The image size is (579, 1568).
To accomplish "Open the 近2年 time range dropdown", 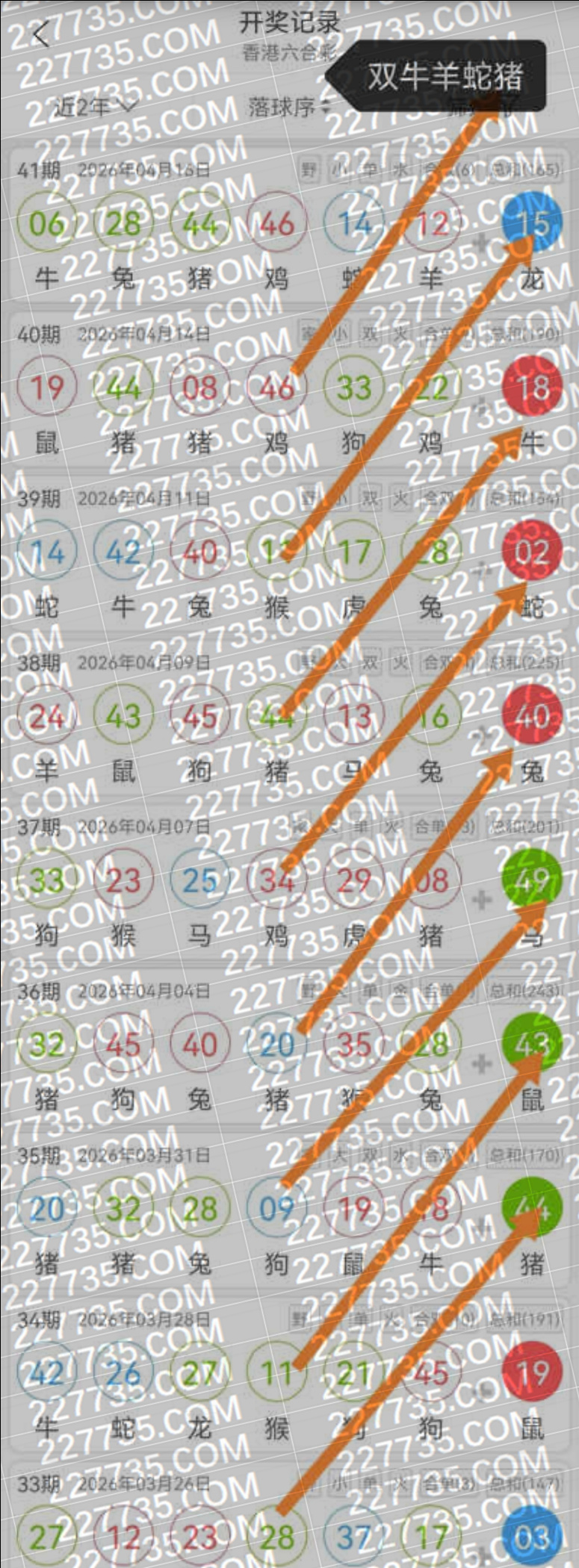I will 94,107.
